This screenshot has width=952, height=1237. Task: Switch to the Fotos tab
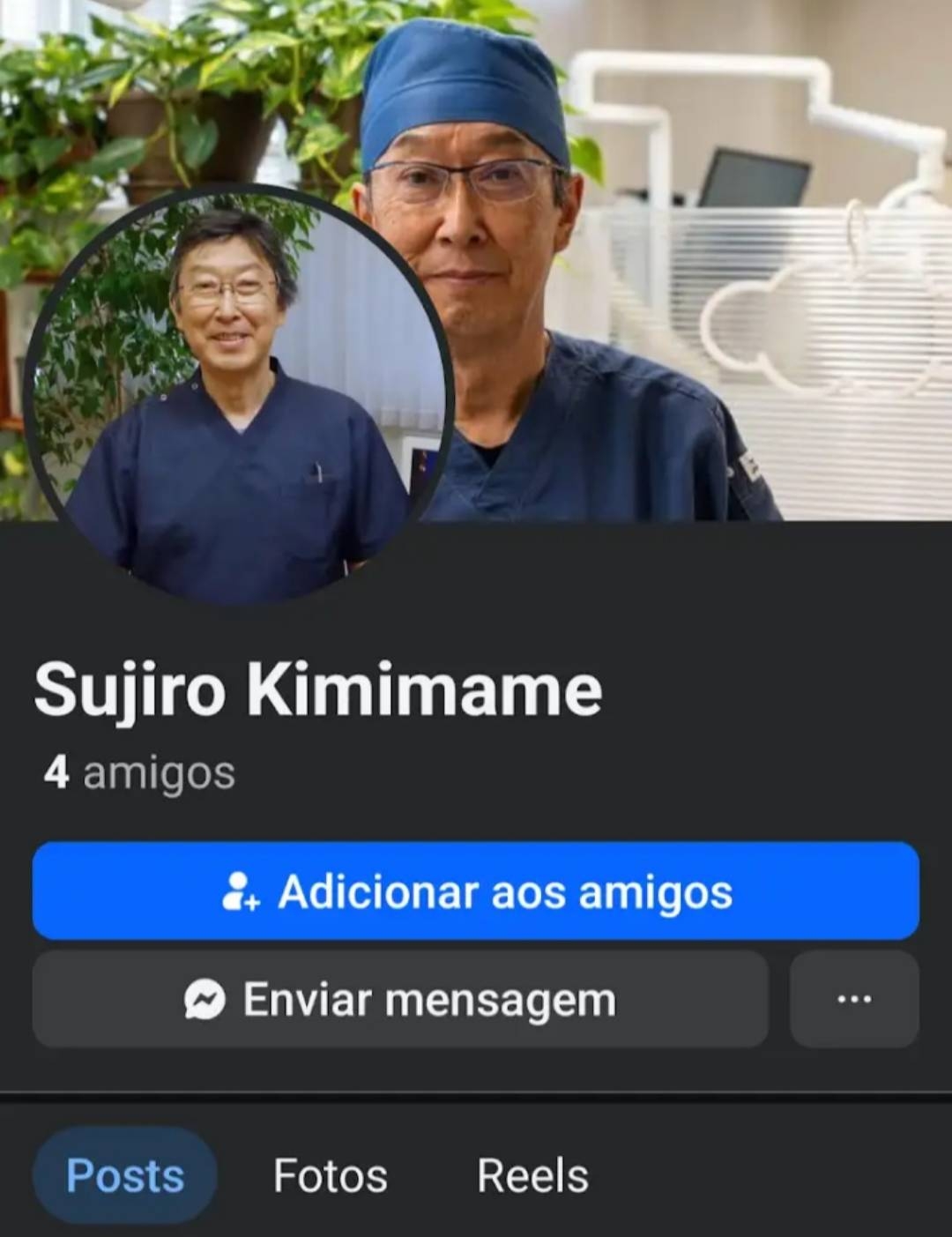(331, 1175)
